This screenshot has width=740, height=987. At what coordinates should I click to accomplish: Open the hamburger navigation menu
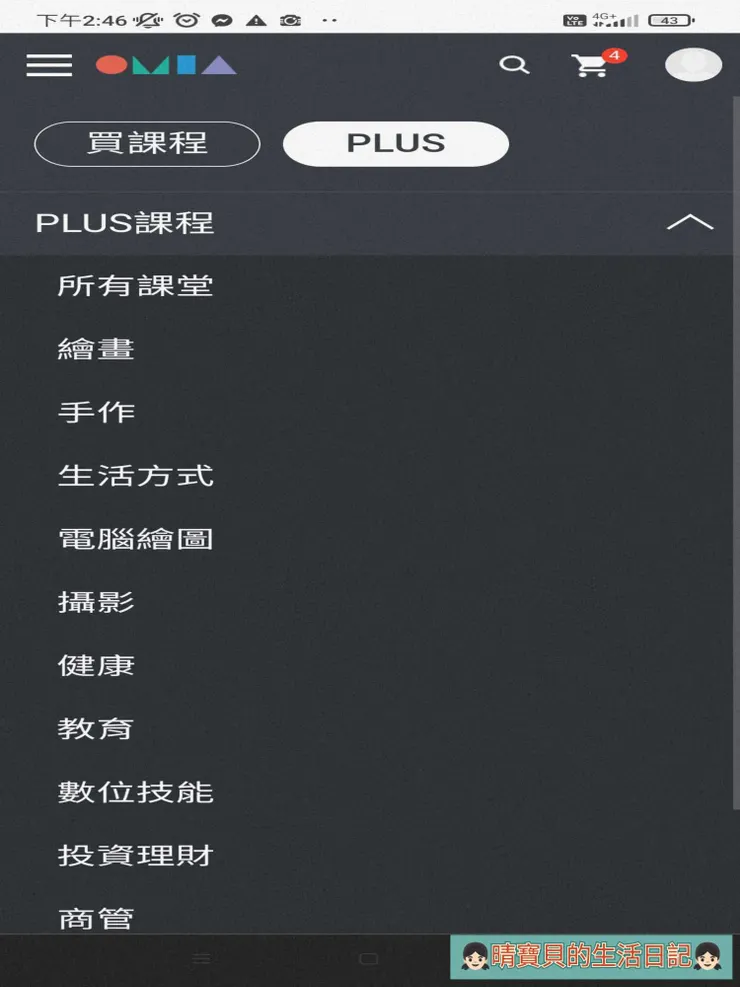pyautogui.click(x=49, y=65)
